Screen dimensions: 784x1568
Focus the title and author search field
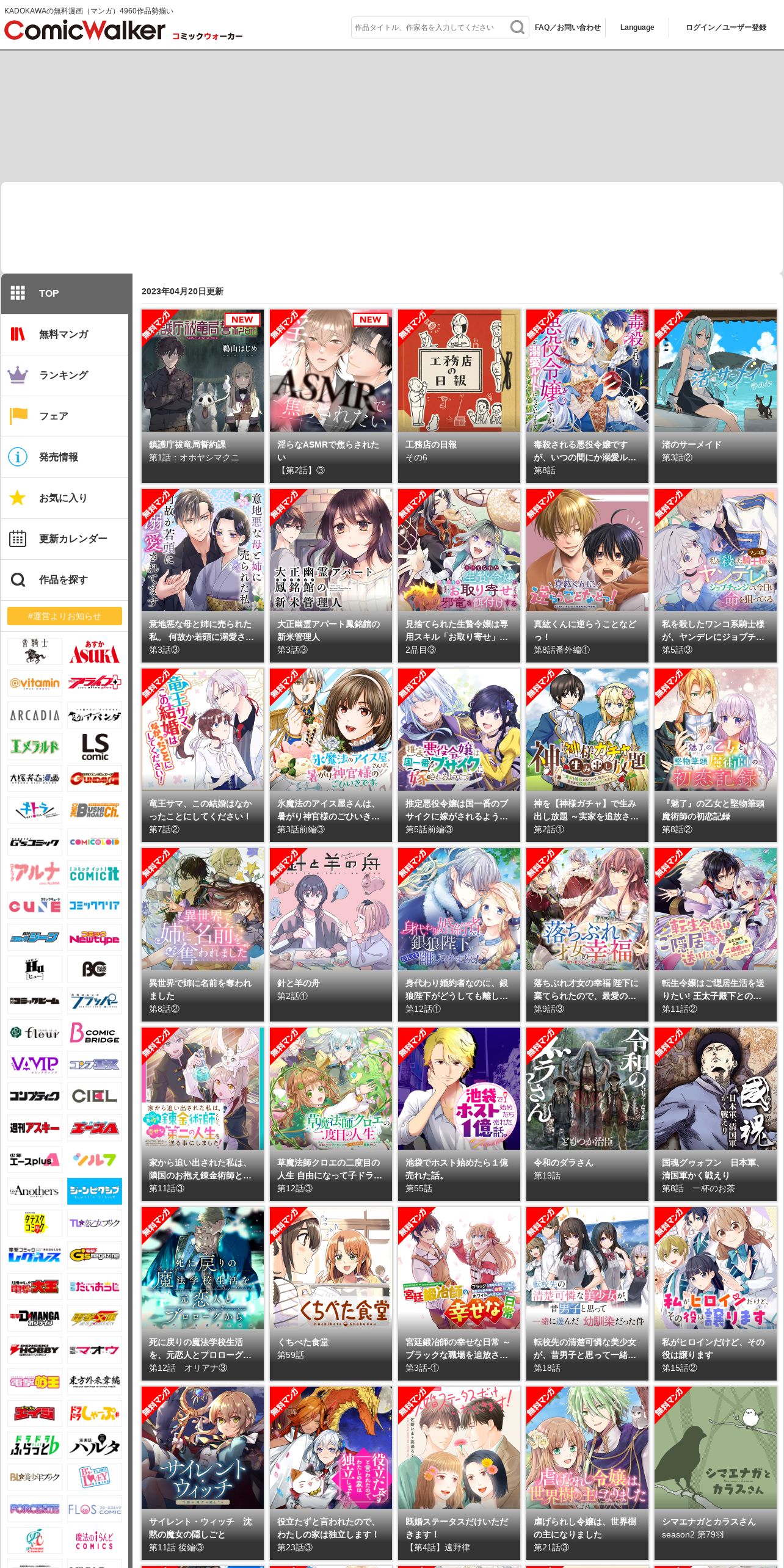(431, 27)
